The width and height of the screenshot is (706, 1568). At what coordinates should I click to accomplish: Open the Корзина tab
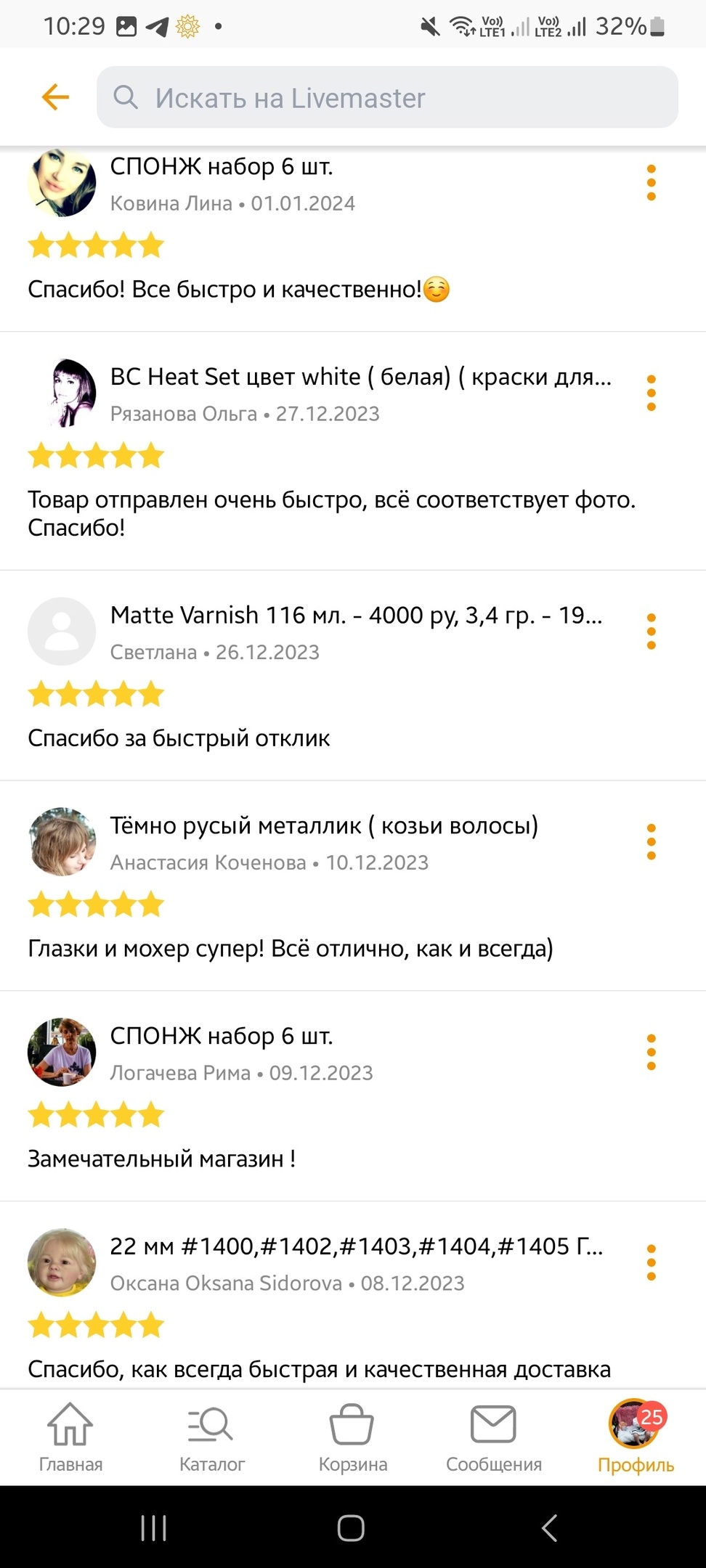tap(353, 1438)
